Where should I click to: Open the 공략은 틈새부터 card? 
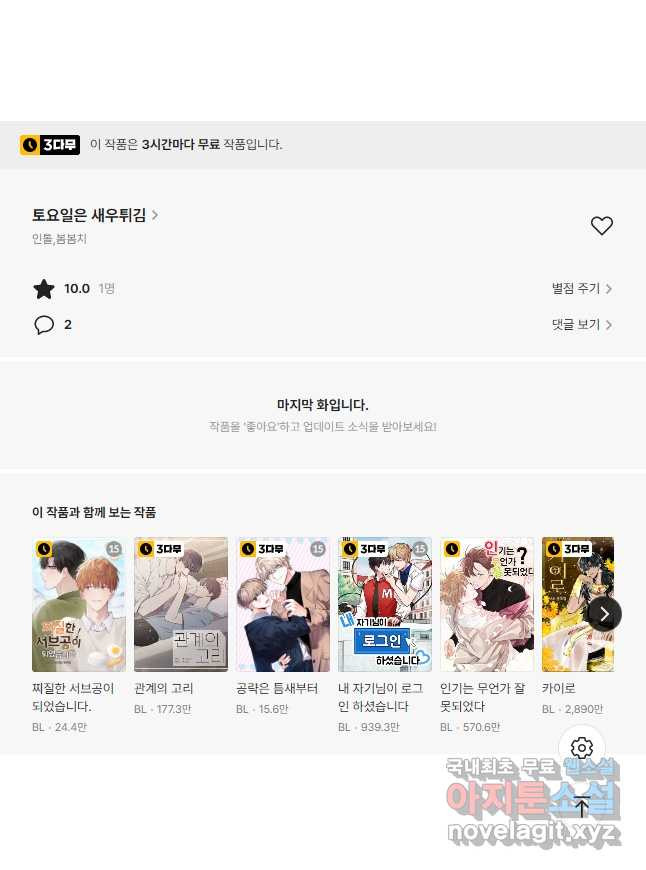pos(283,604)
